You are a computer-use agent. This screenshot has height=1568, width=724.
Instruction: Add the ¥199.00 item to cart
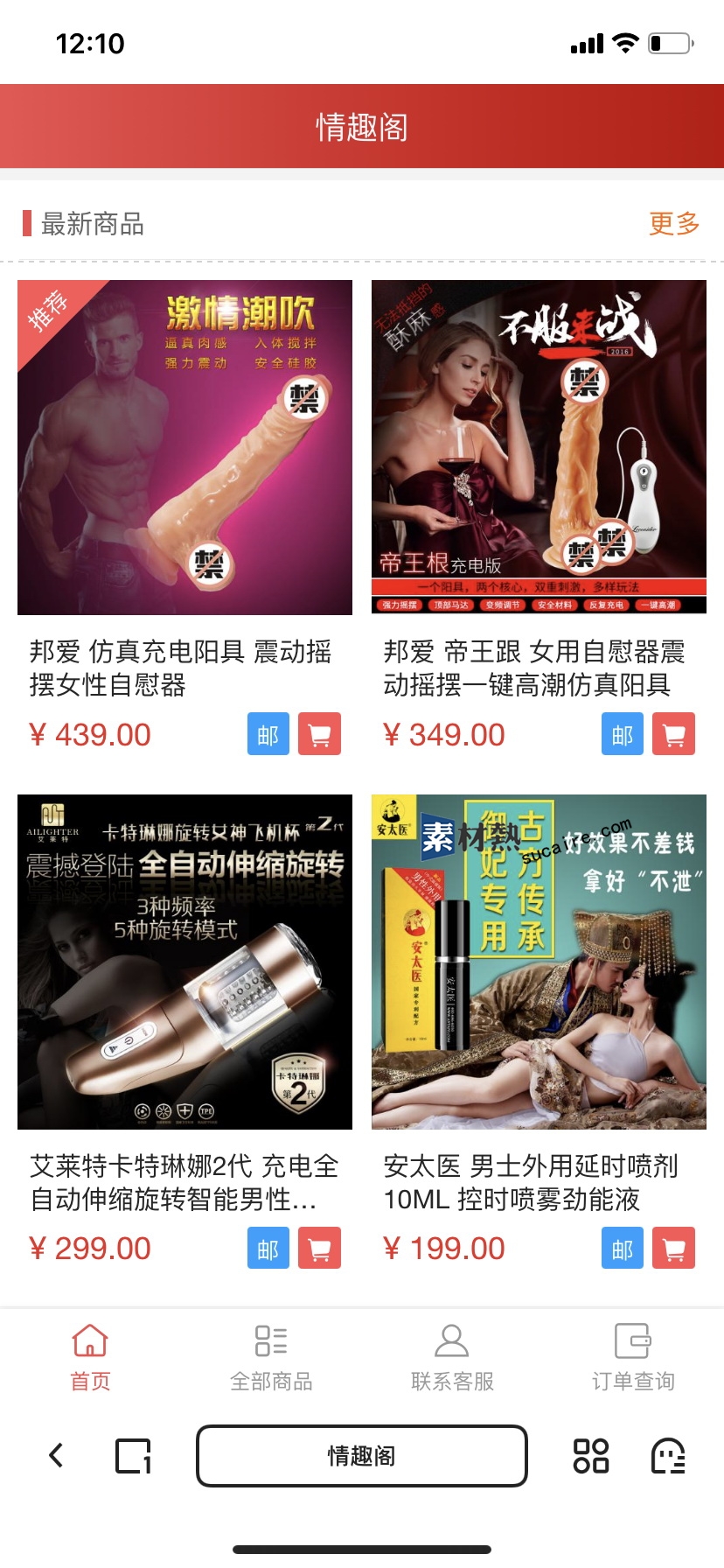click(x=674, y=1248)
